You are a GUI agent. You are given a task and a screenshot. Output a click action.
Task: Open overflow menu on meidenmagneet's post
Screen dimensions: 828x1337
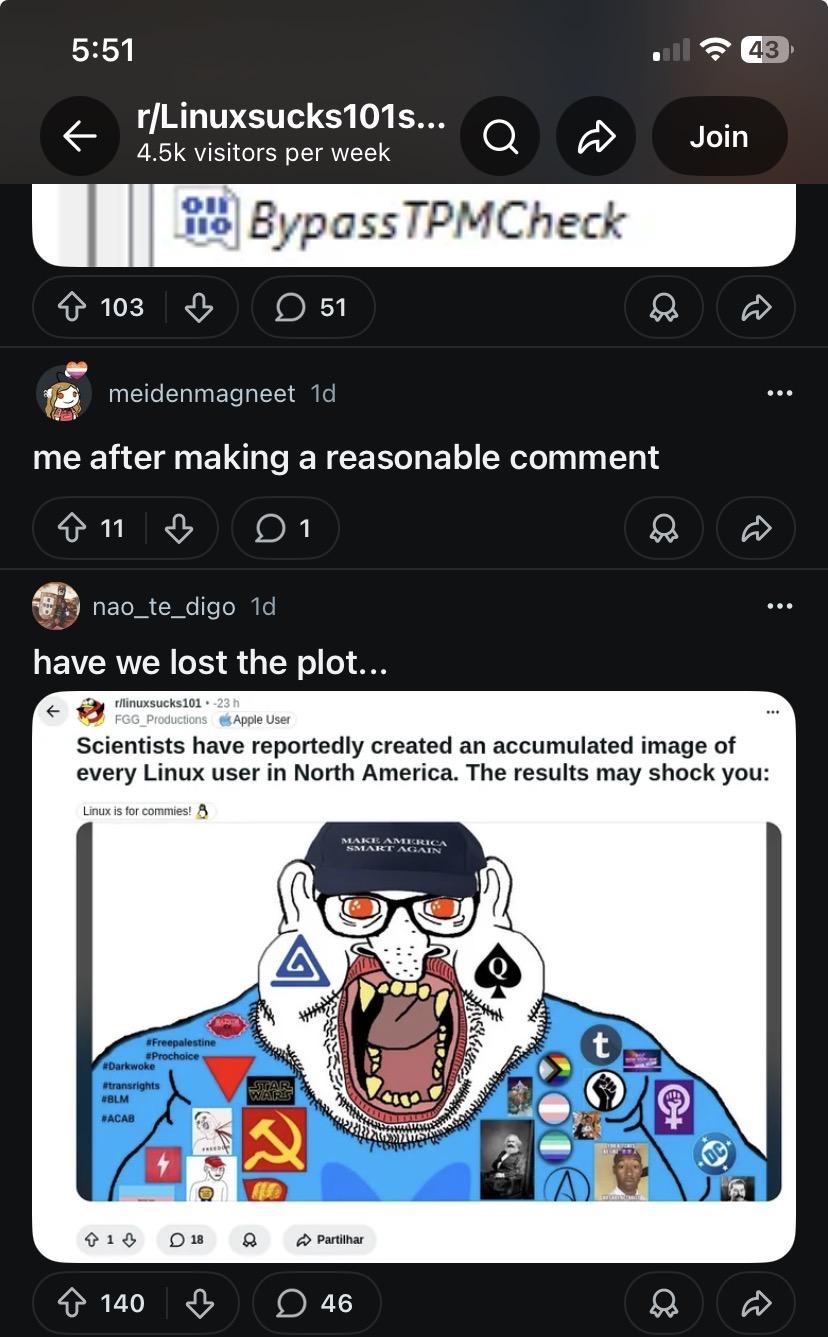click(779, 393)
